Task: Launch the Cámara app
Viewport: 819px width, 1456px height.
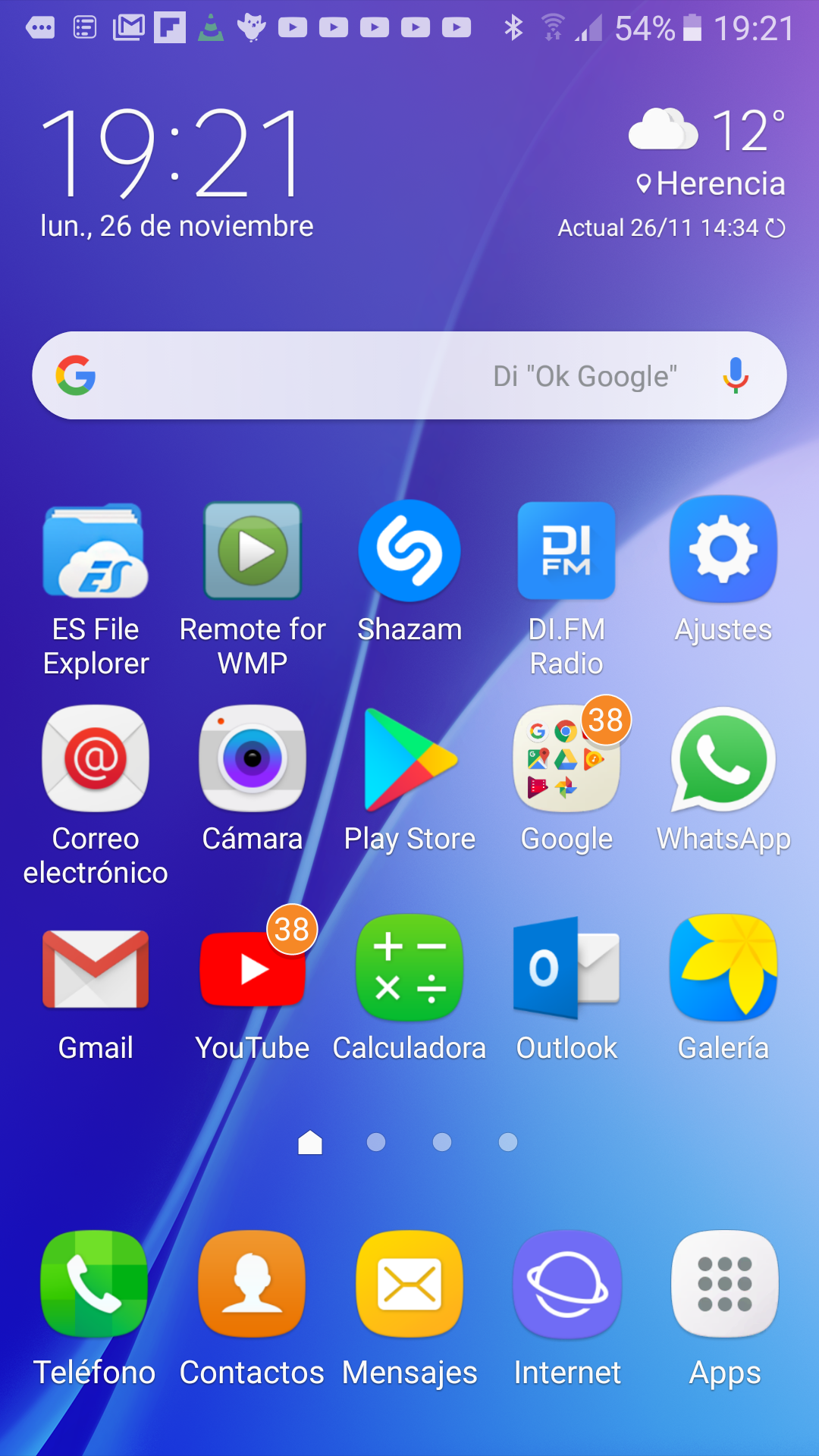Action: 253,759
